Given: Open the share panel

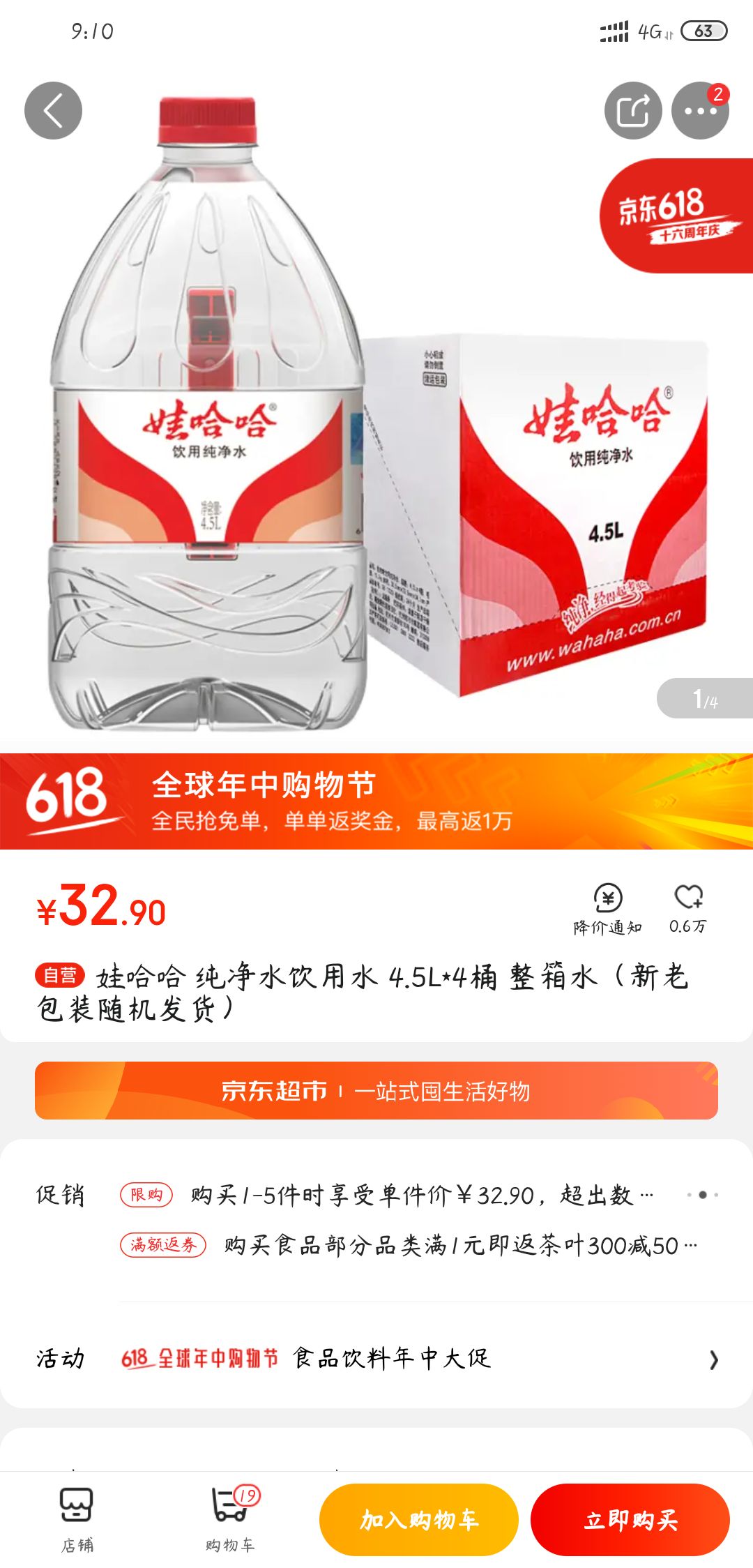Looking at the screenshot, I should click(634, 110).
